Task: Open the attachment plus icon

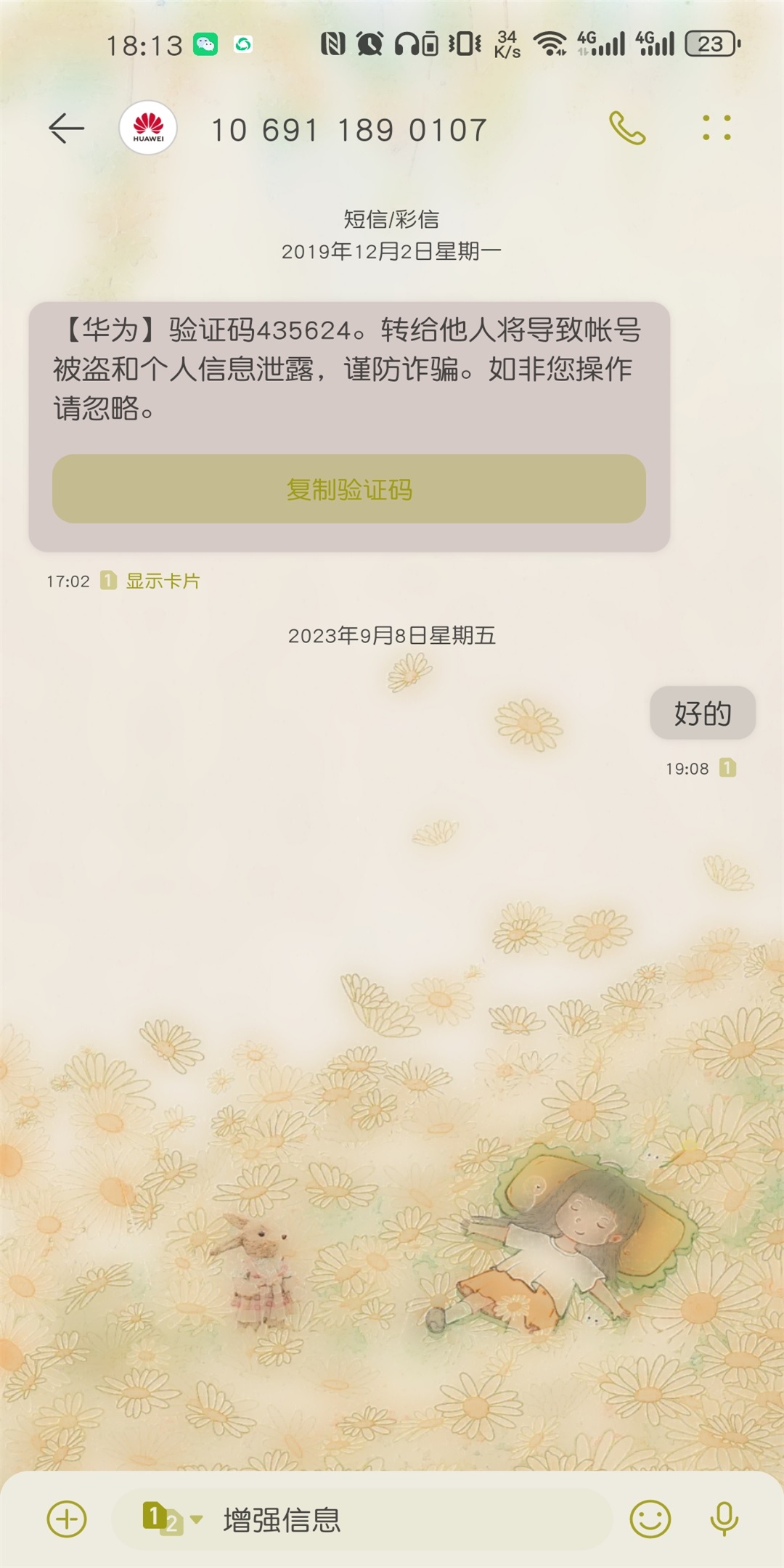Action: coord(67,1519)
